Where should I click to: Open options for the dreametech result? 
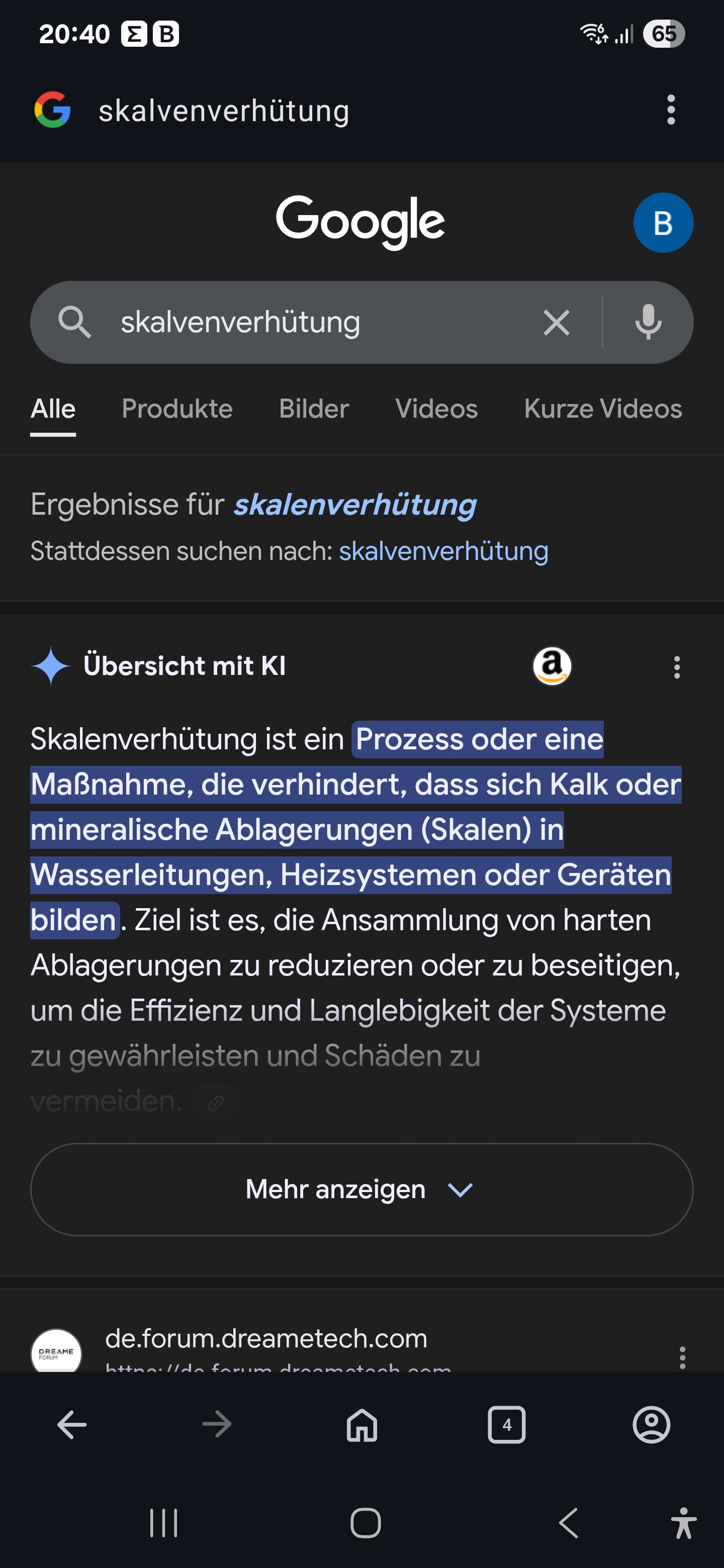coord(682,1357)
